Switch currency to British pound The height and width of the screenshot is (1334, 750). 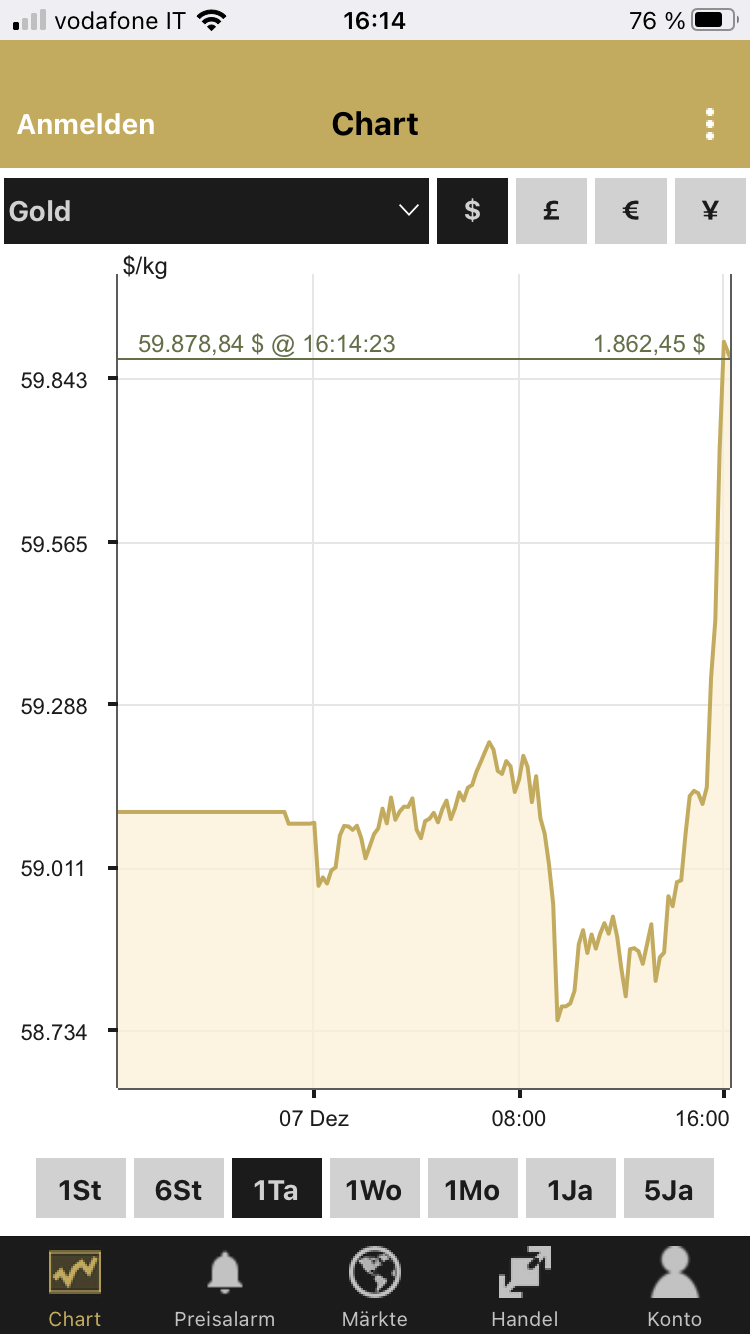(x=551, y=211)
